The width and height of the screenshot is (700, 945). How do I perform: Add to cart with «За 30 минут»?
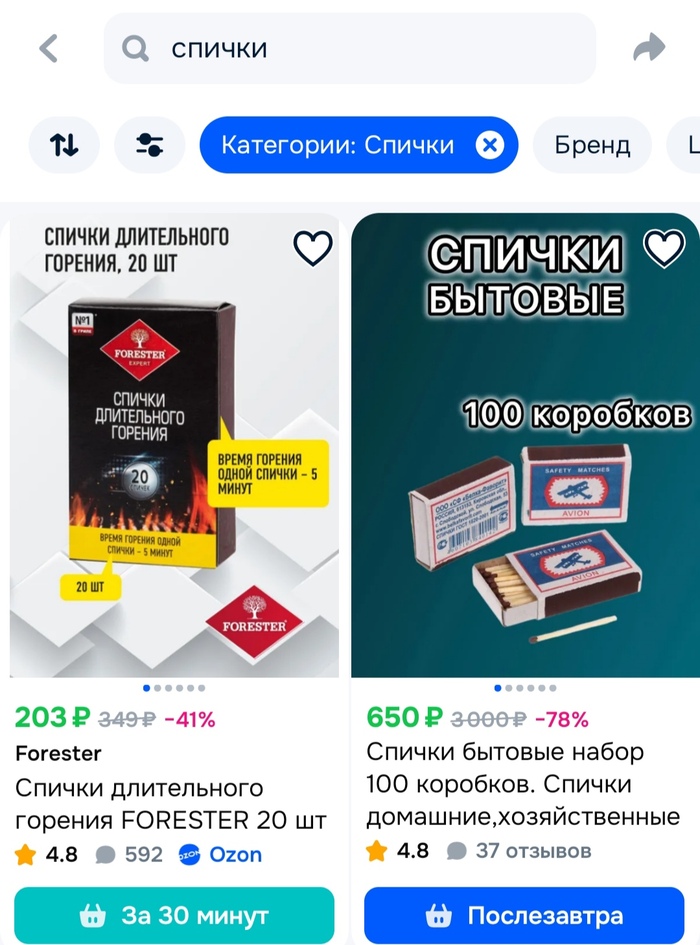175,915
